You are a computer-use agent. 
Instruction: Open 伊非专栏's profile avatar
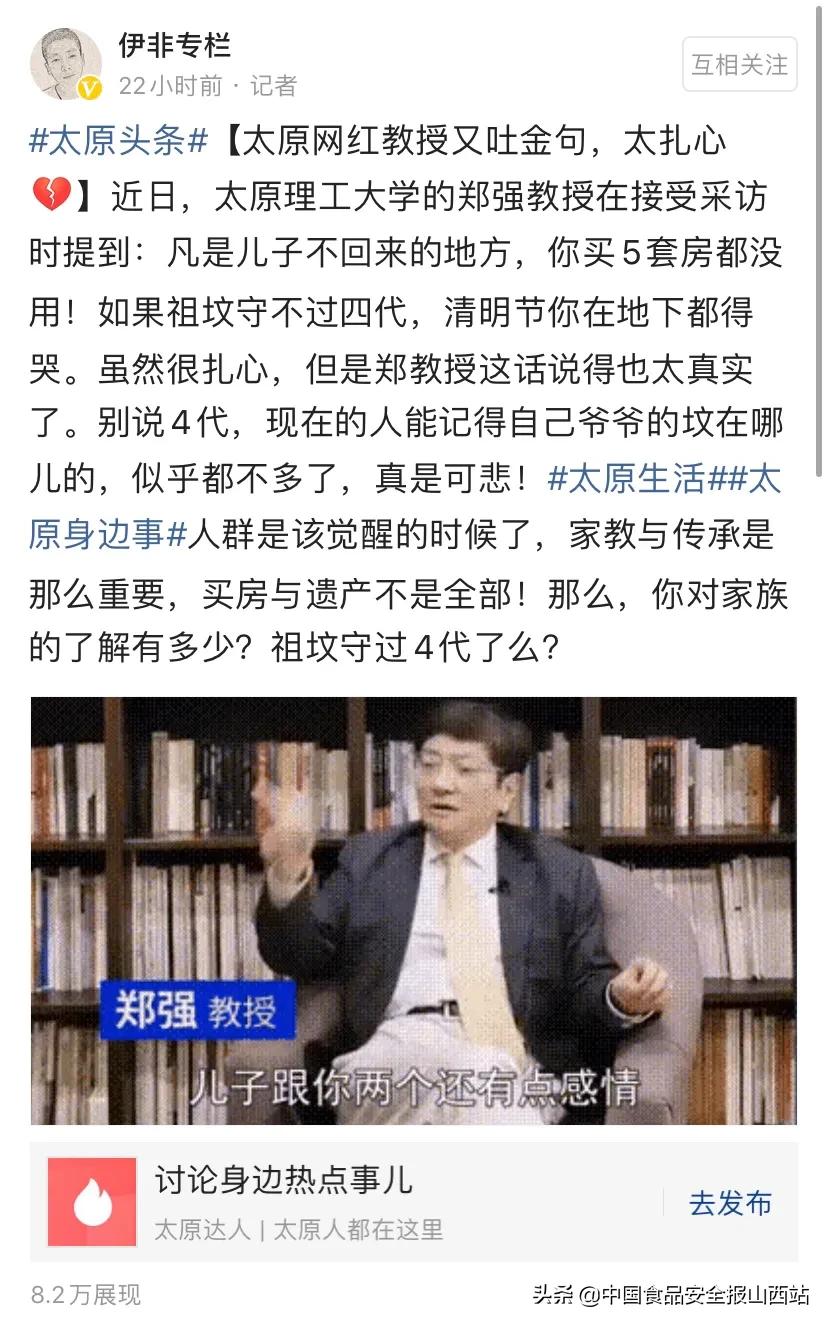tap(66, 64)
